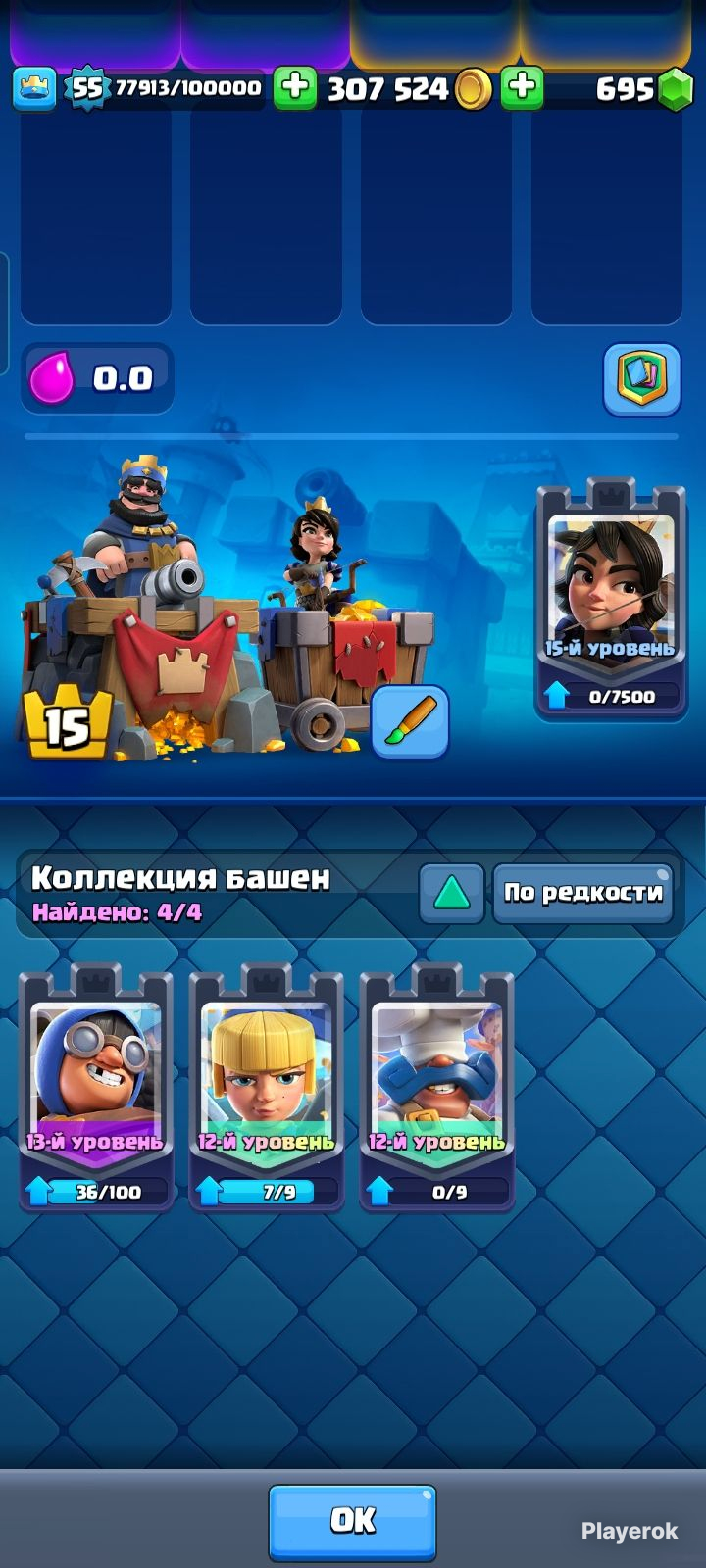Open the king level crown icon
This screenshot has height=1568, width=706.
(33, 88)
